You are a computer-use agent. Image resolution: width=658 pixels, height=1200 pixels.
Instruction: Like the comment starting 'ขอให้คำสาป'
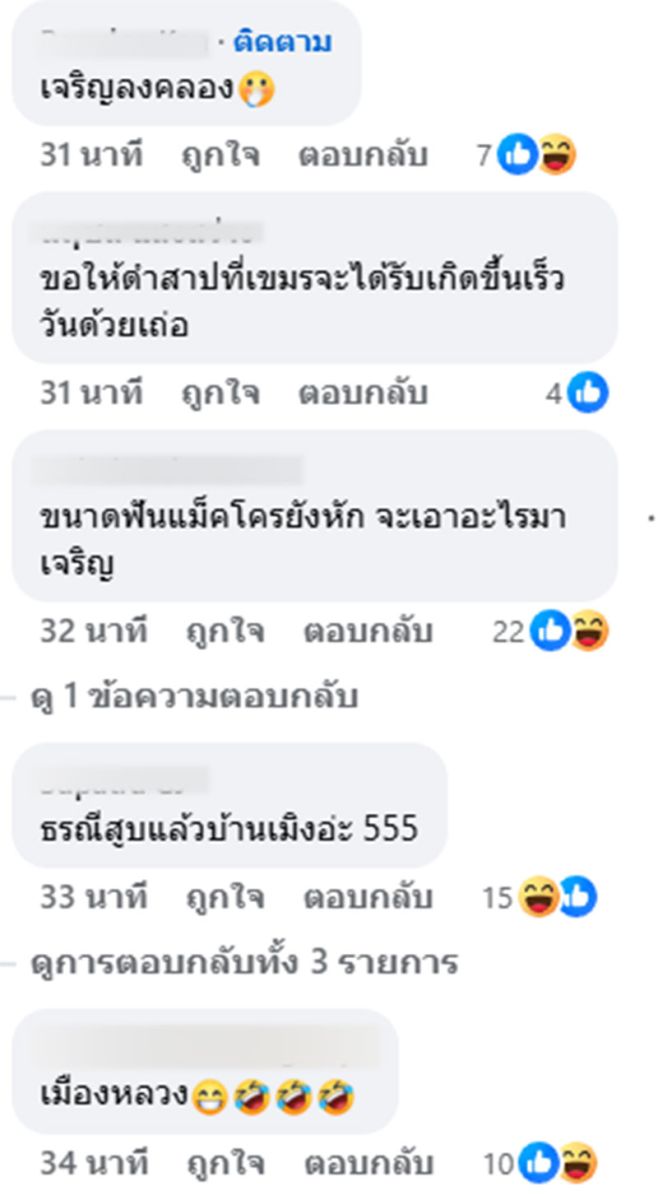[220, 394]
